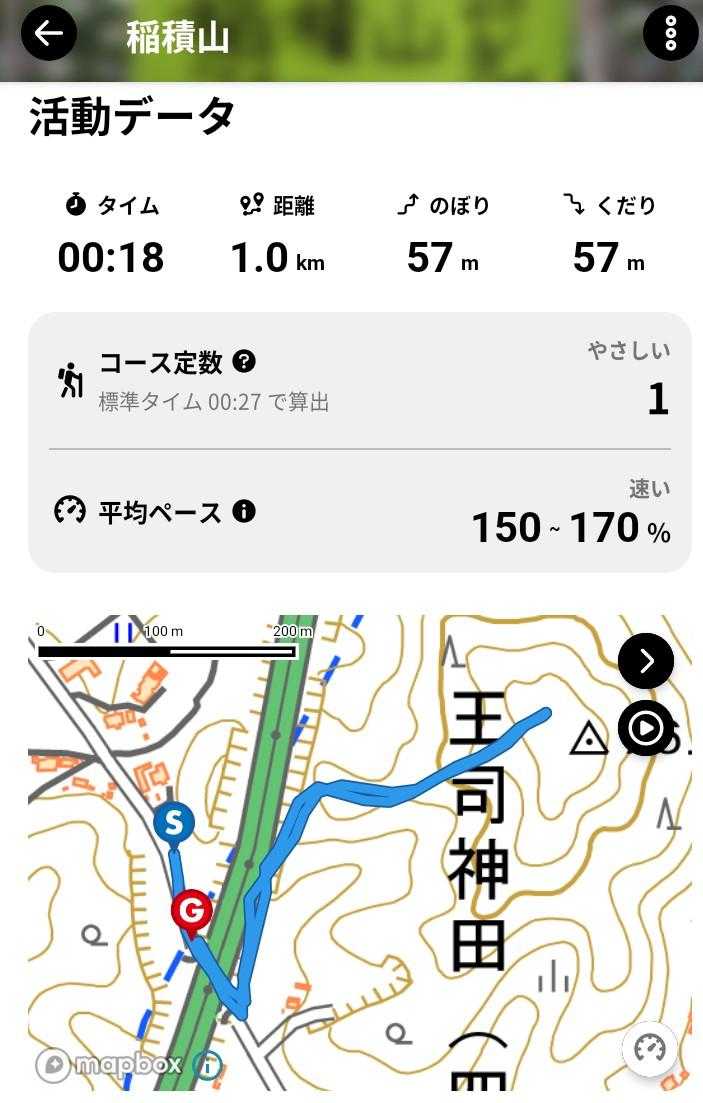Tap the start marker S on the map
This screenshot has height=1103, width=703.
pos(174,824)
